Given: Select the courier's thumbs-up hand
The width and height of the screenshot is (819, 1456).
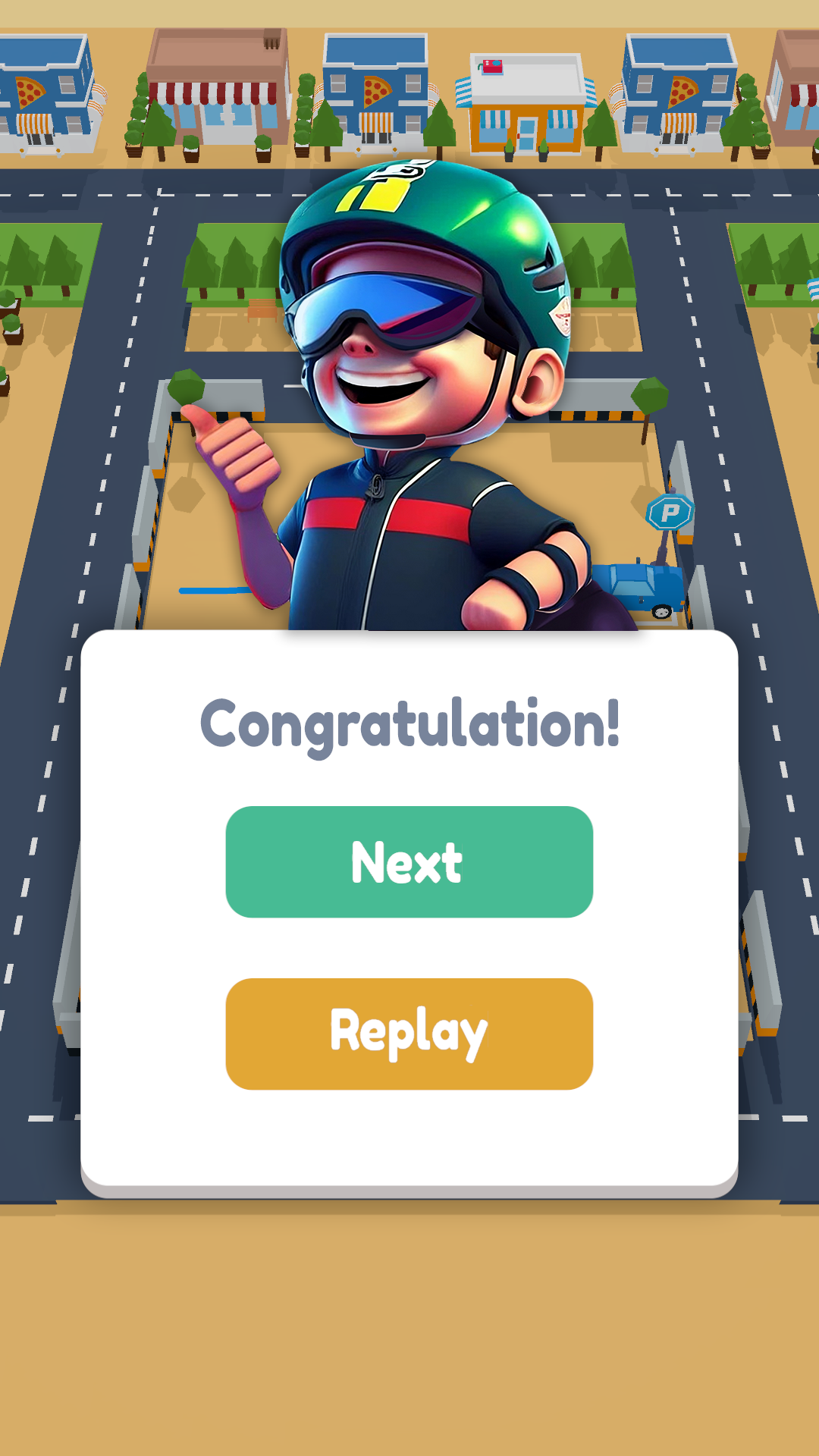Looking at the screenshot, I should pos(239,455).
